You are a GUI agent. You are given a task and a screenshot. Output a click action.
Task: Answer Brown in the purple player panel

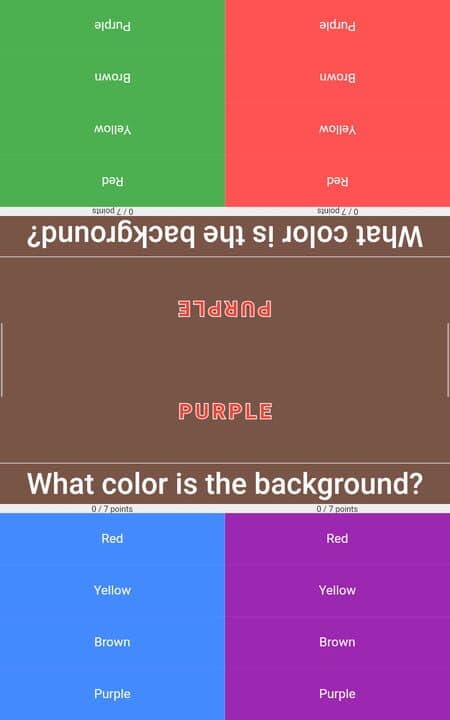pyautogui.click(x=338, y=642)
